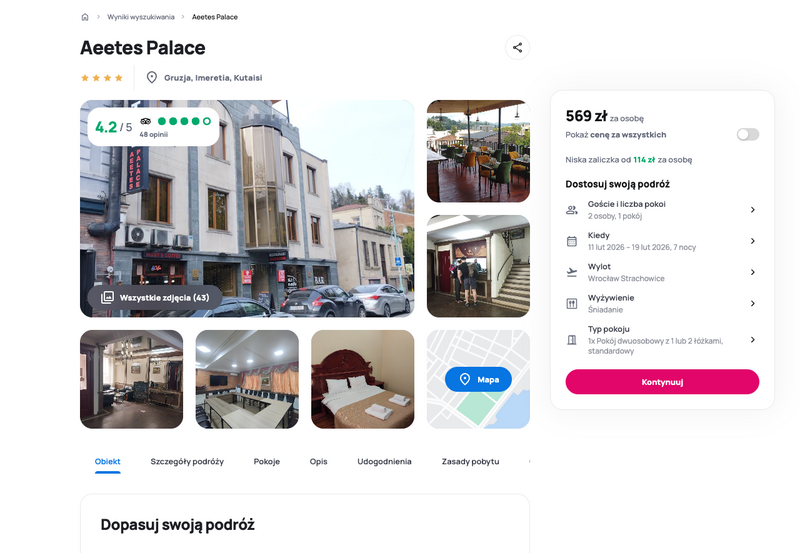
Task: Go to the home breadcrumb icon
Action: [85, 17]
